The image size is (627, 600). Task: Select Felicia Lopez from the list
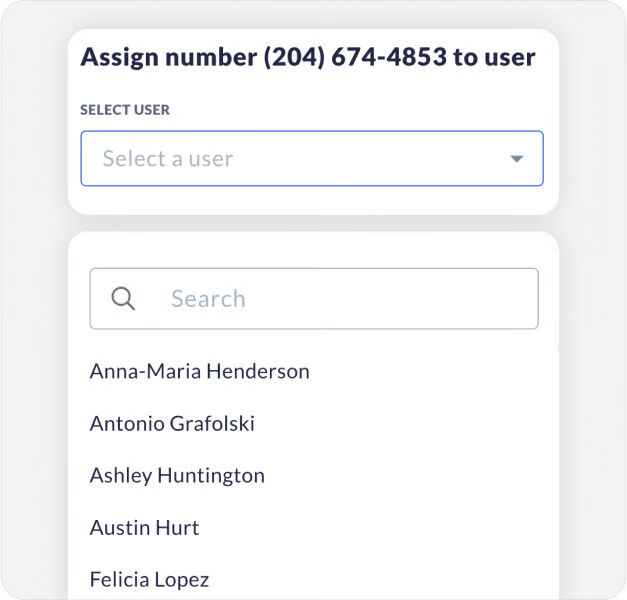pyautogui.click(x=149, y=579)
